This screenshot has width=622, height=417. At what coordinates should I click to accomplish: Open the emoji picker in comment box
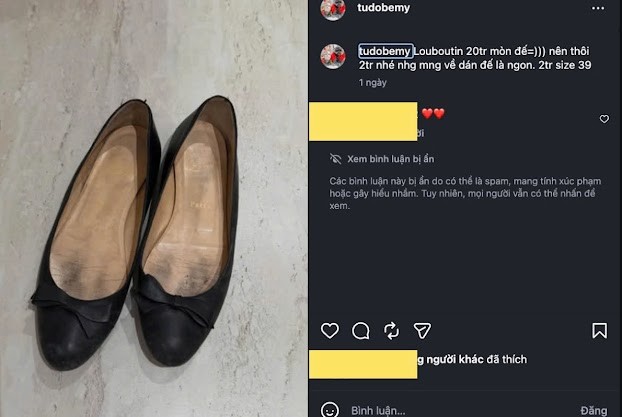pyautogui.click(x=330, y=409)
